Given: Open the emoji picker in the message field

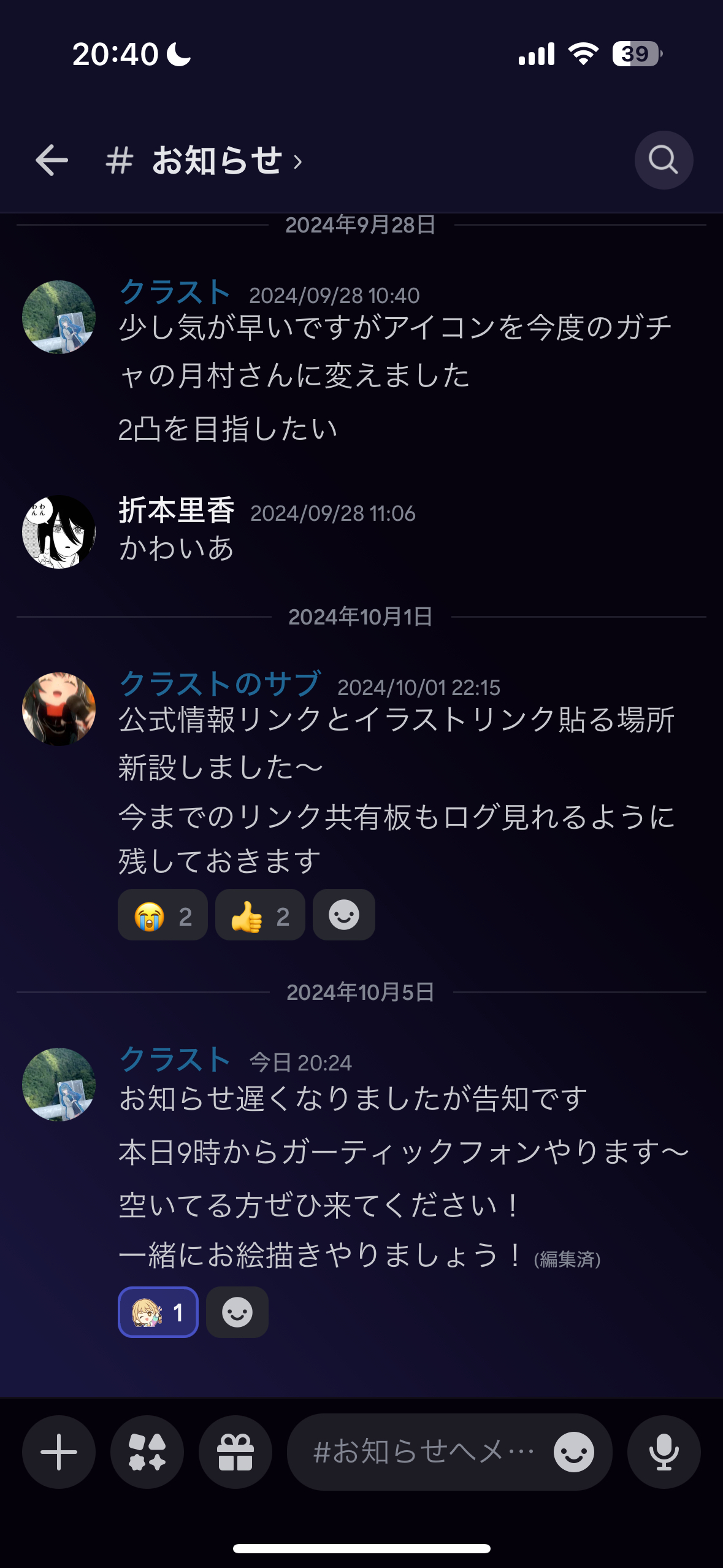Looking at the screenshot, I should (x=573, y=1452).
